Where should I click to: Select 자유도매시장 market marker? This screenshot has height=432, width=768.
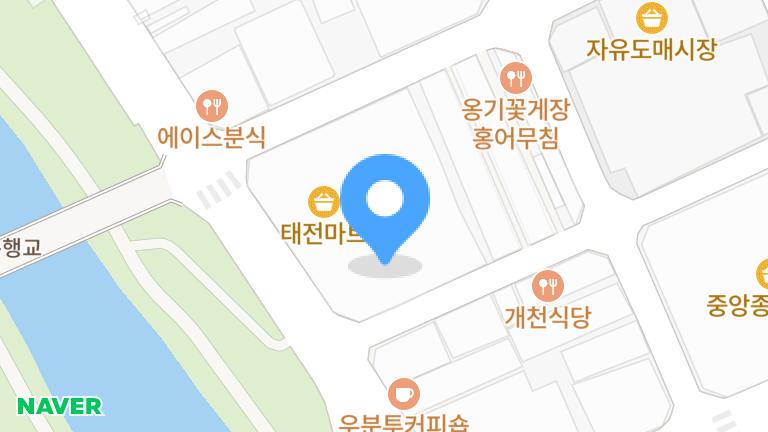click(x=652, y=17)
